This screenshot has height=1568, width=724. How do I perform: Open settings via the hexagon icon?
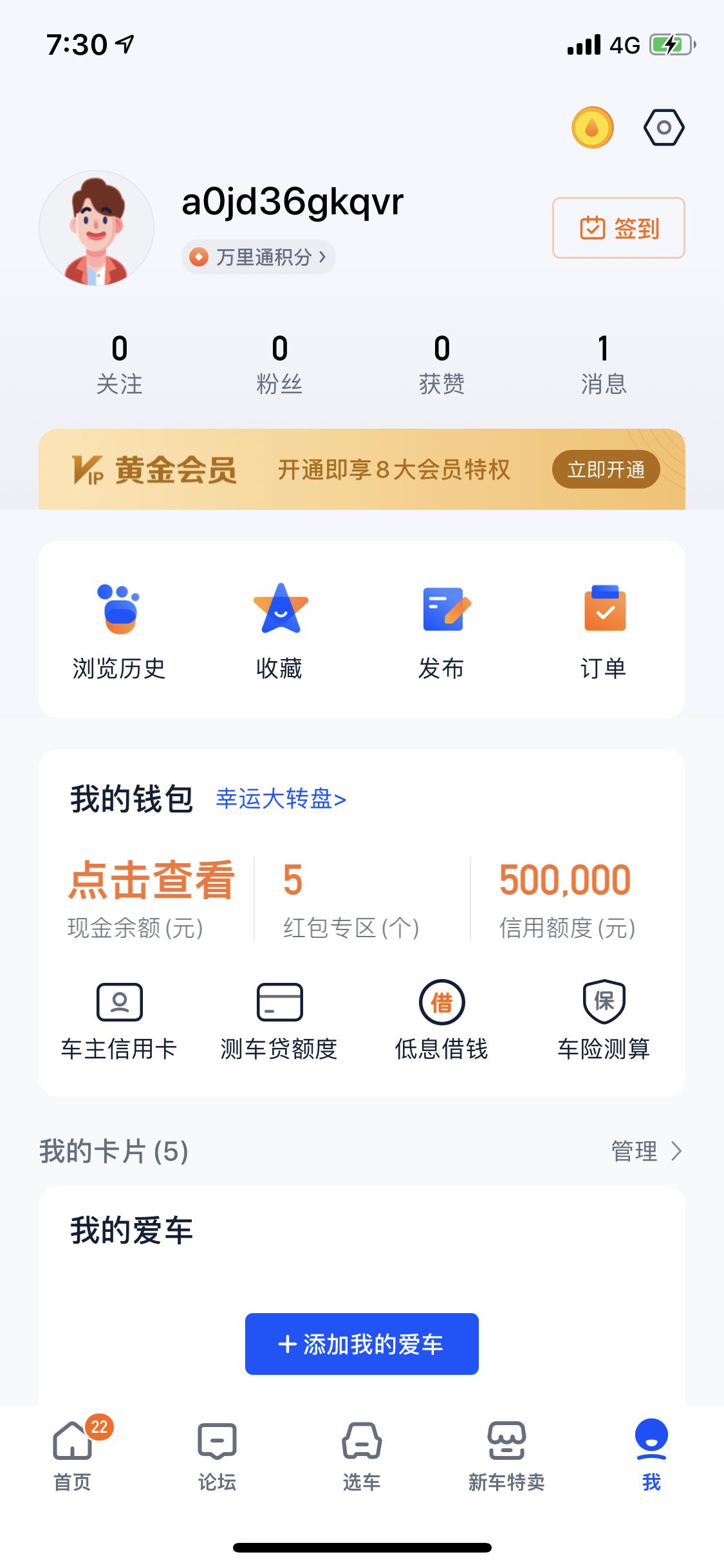pos(664,127)
